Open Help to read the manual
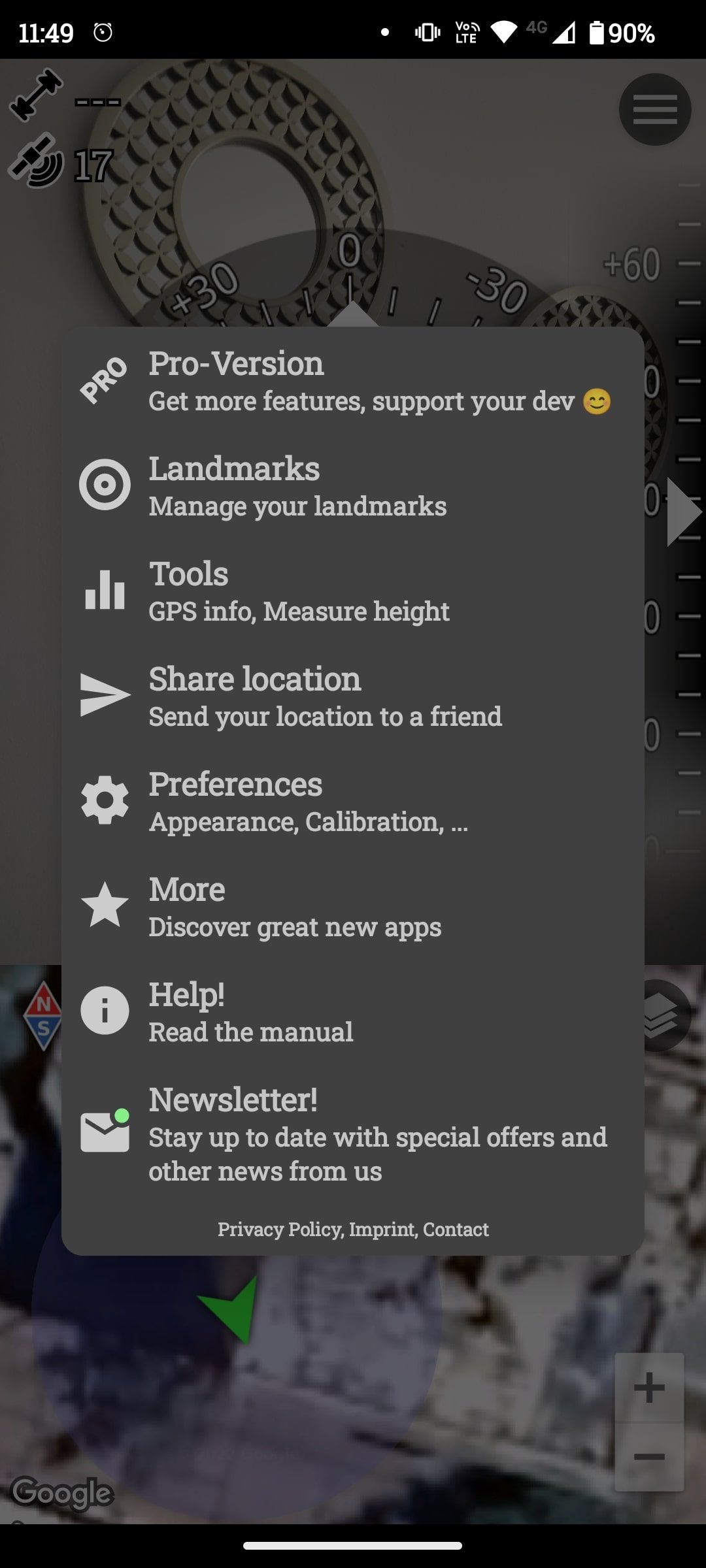This screenshot has width=706, height=1568. click(353, 1012)
